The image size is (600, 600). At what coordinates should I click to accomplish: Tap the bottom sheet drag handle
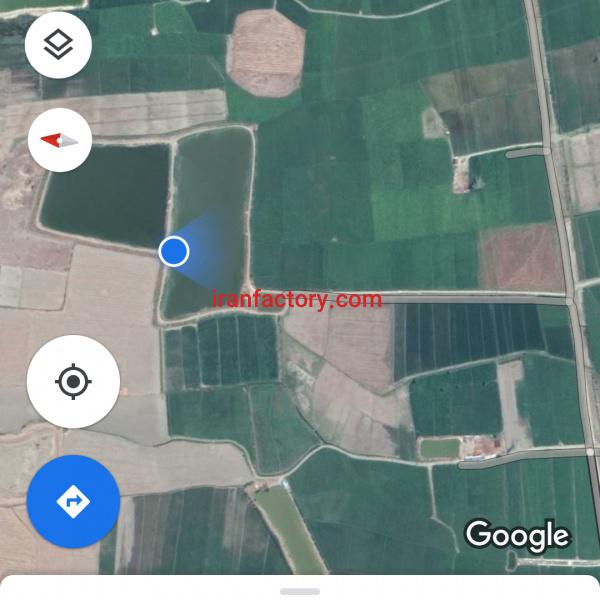[x=300, y=591]
